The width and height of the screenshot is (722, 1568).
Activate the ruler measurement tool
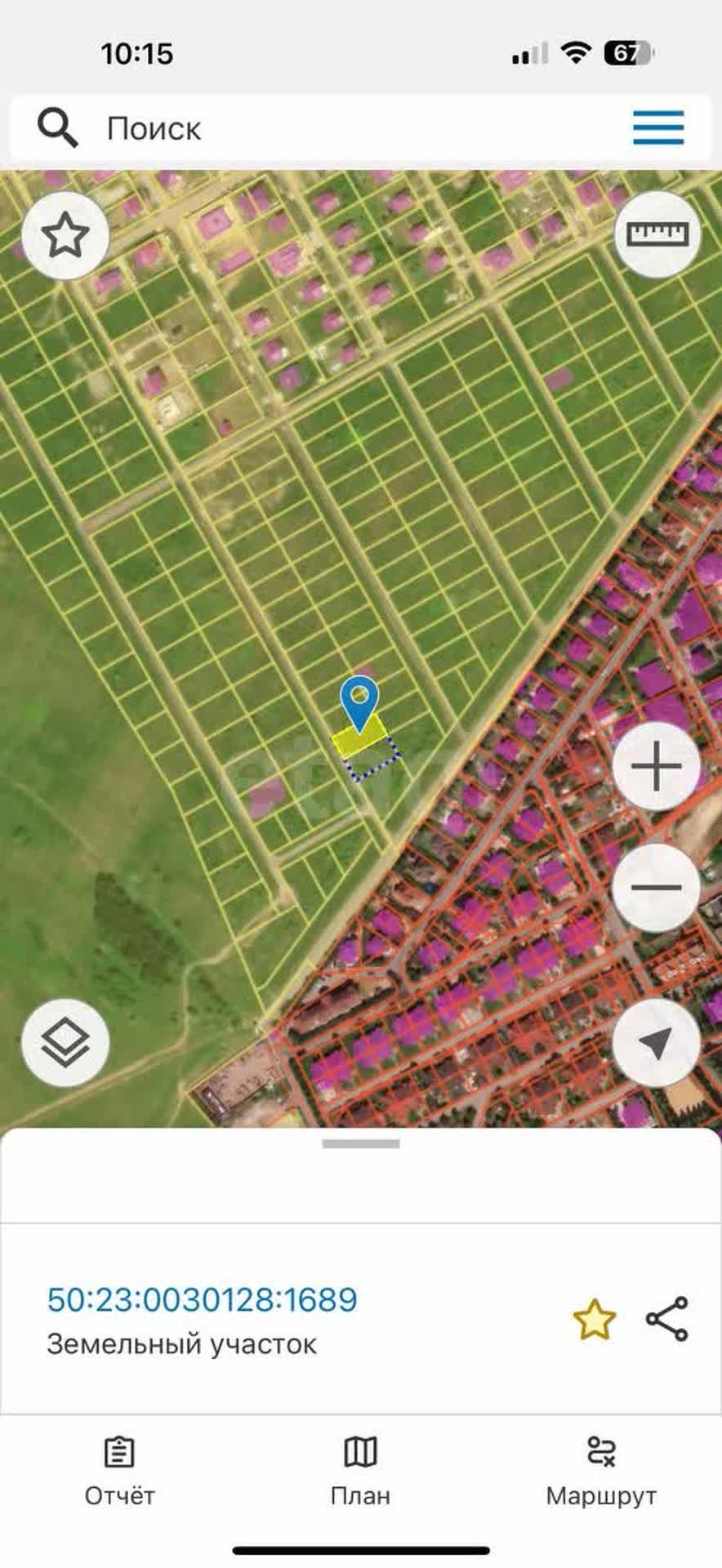[657, 235]
